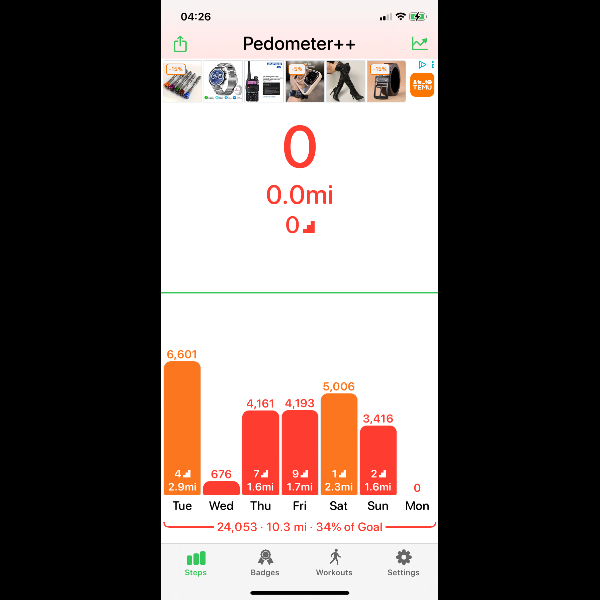
Task: Share step data via share icon
Action: pyautogui.click(x=180, y=44)
